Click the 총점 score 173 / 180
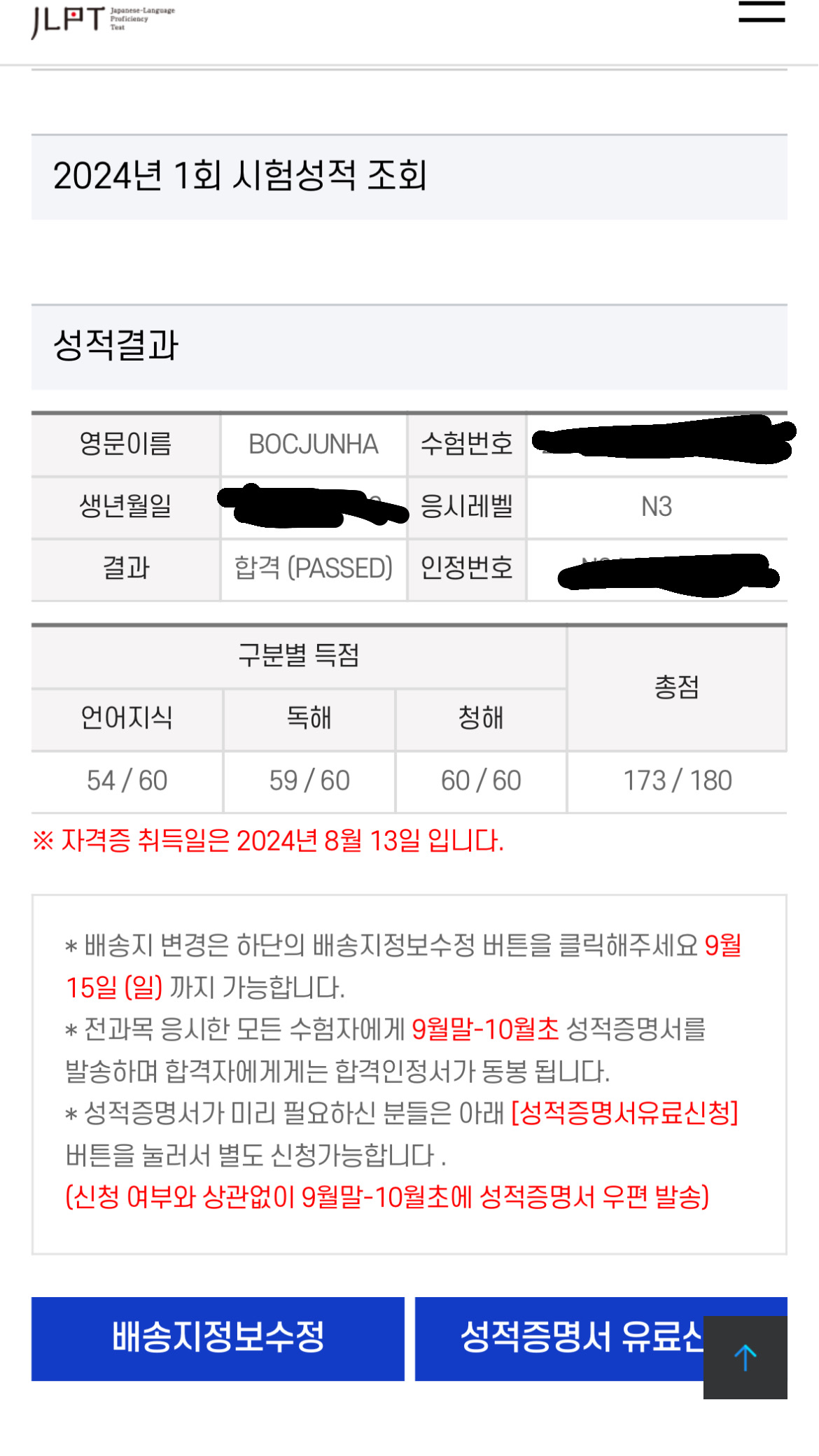This screenshot has height=1456, width=819. click(676, 778)
